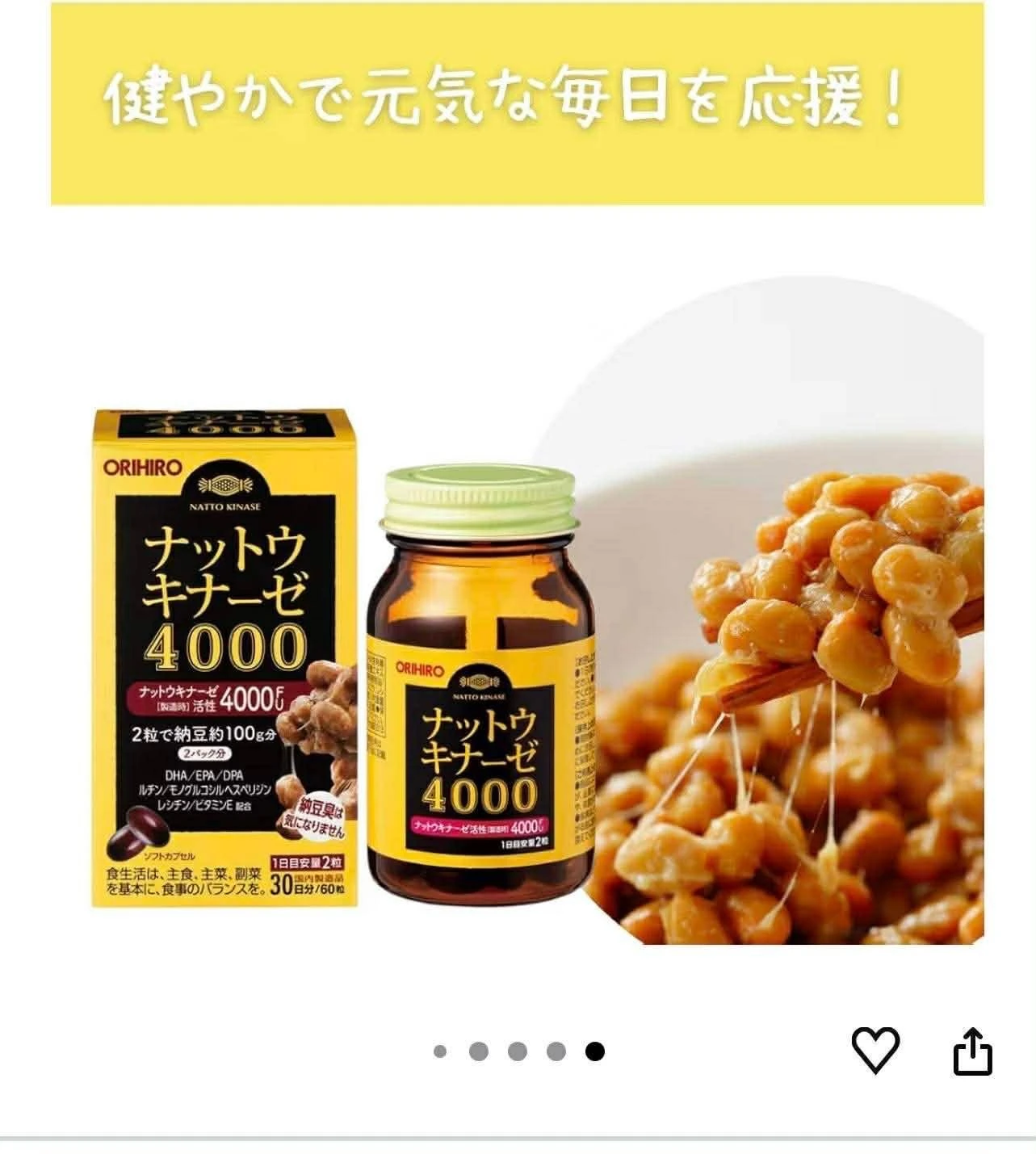Add product to favorites with heart icon

[875, 1051]
